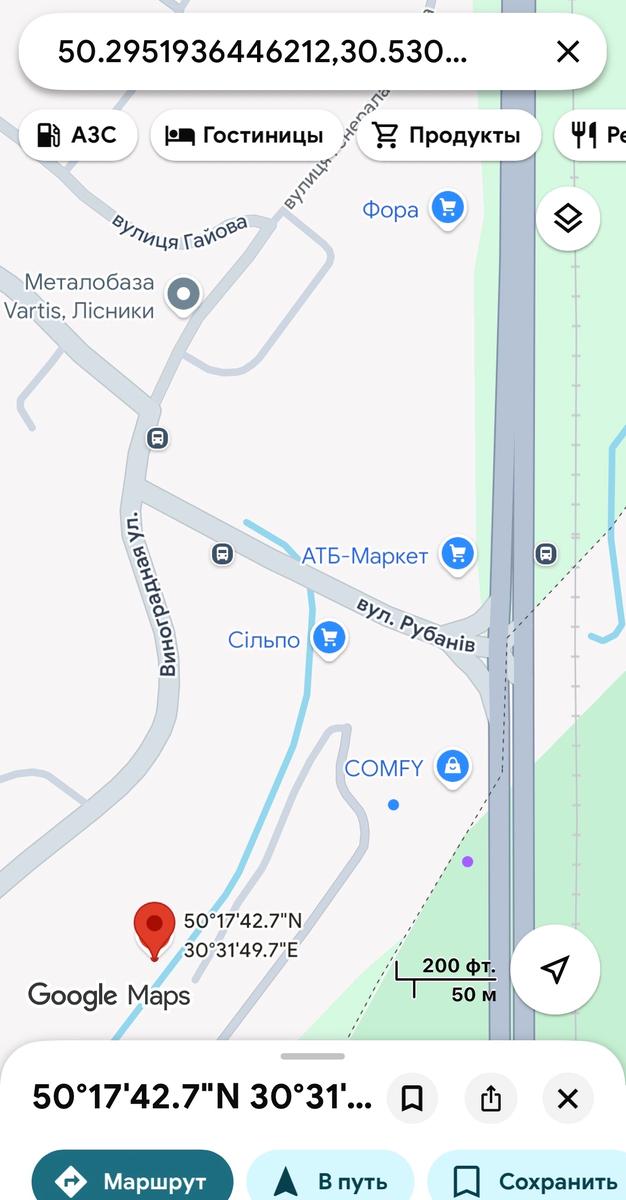The width and height of the screenshot is (626, 1200).
Task: Open the Фора store marker
Action: 448,210
